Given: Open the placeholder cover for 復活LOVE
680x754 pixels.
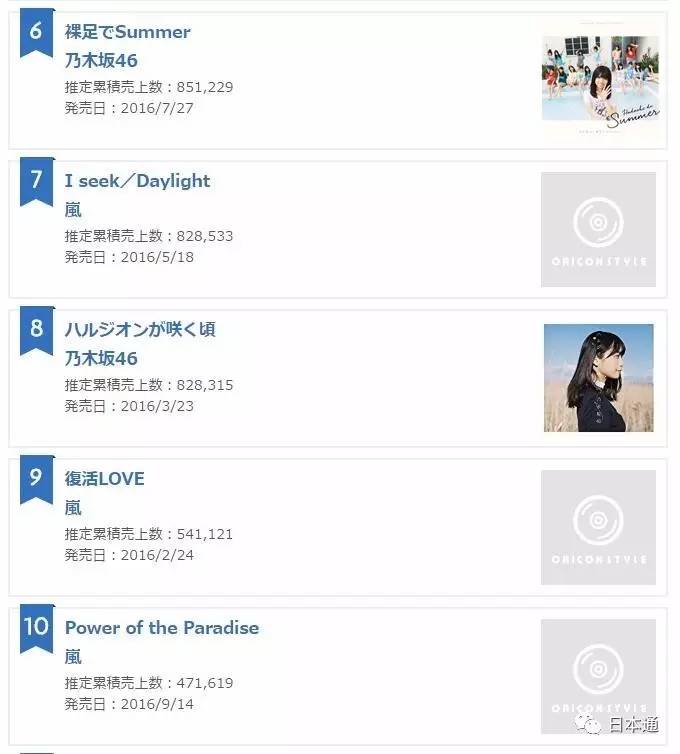Looking at the screenshot, I should point(598,527).
